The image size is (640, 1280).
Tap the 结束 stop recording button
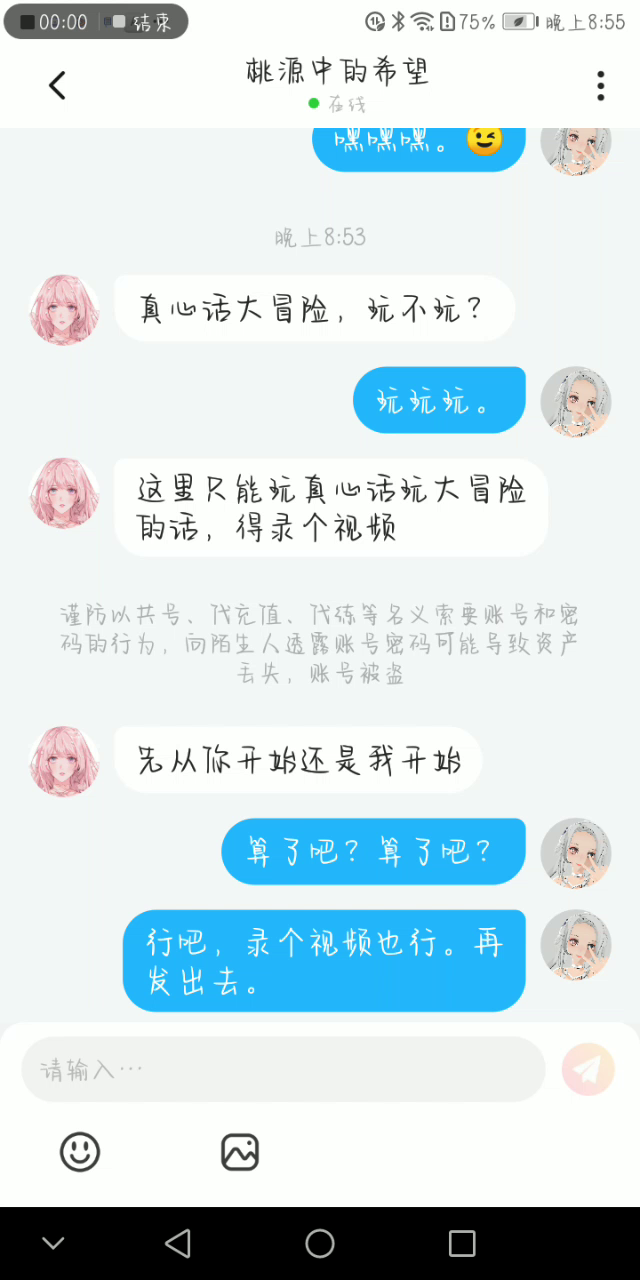142,22
